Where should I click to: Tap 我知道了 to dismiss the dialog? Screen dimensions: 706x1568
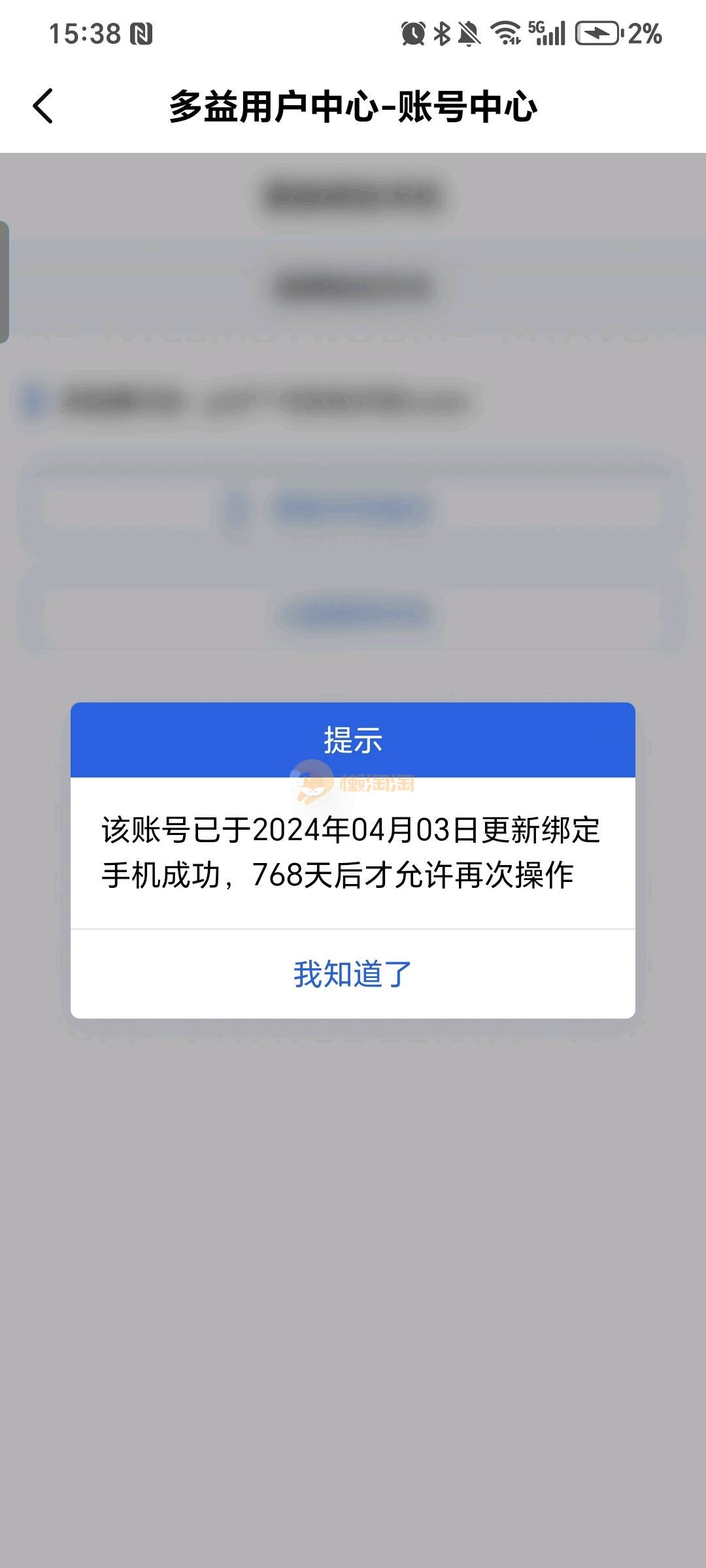coord(352,974)
